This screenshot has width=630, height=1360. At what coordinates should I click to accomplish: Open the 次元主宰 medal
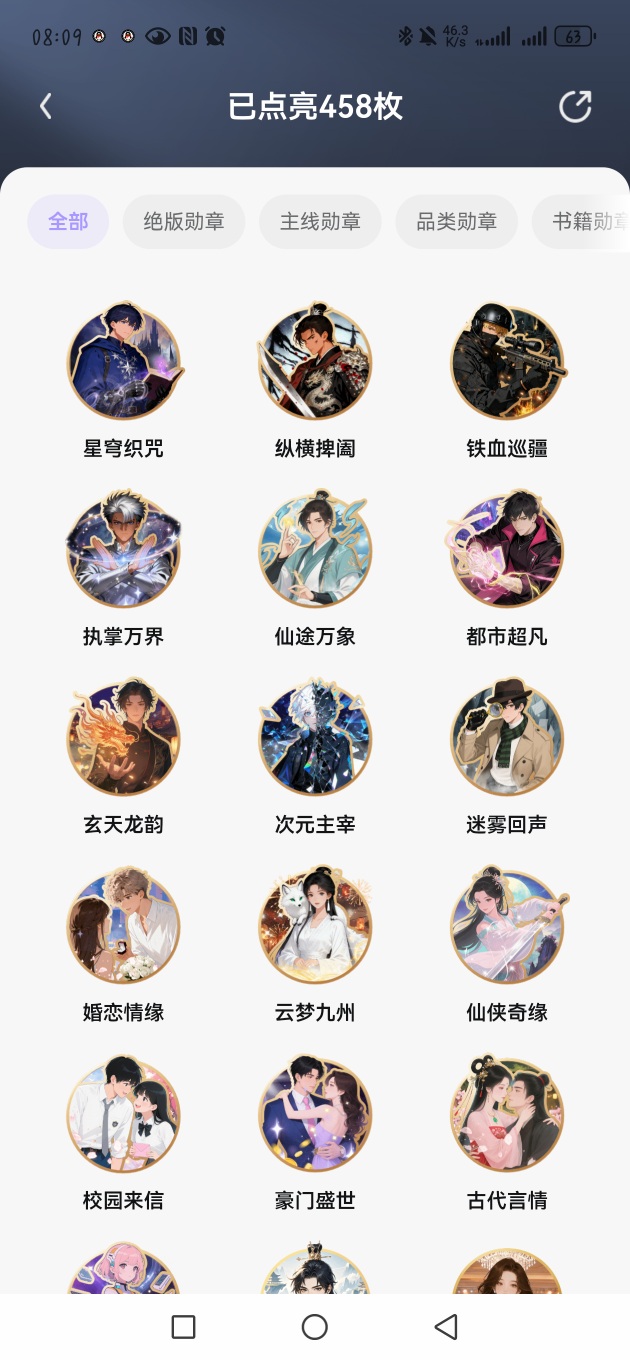click(315, 738)
